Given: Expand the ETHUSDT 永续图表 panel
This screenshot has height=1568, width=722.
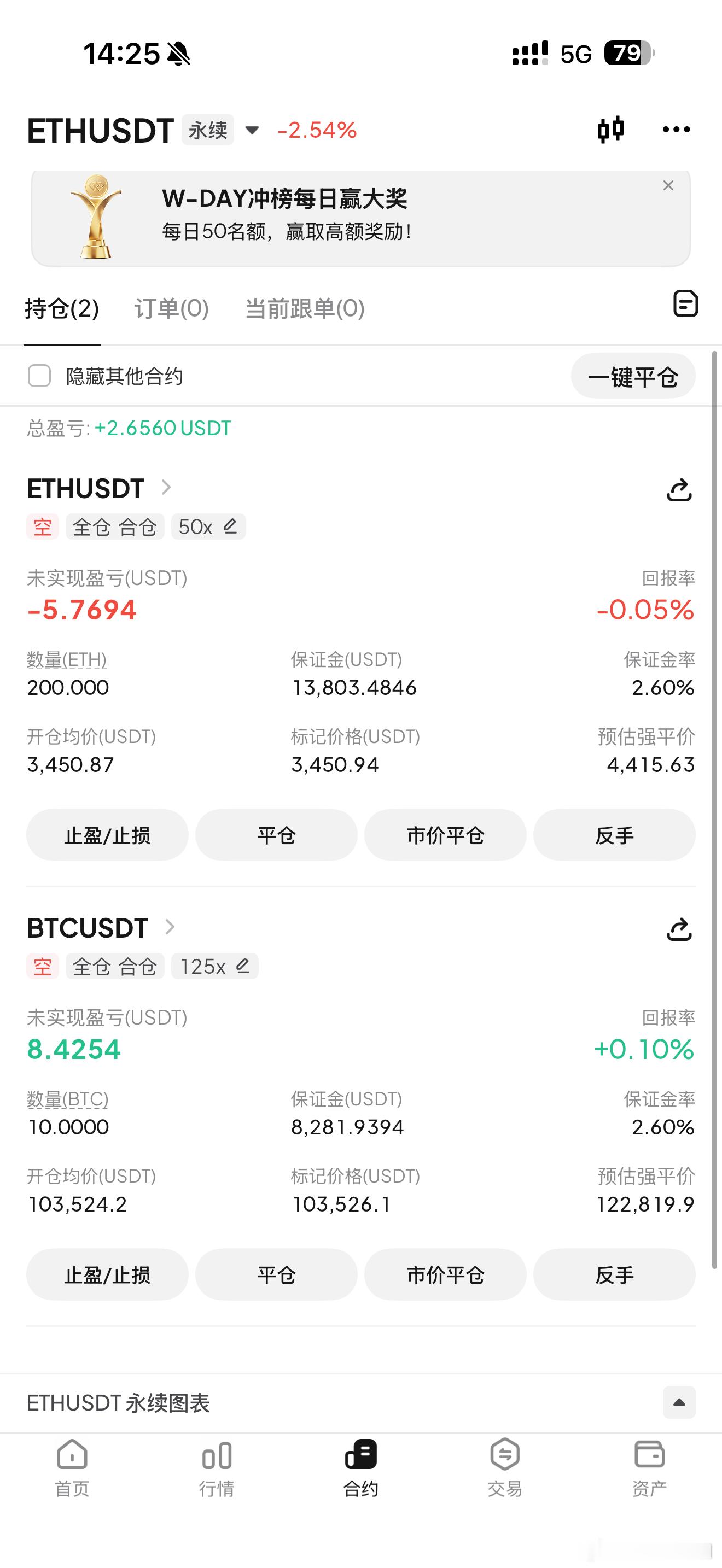Looking at the screenshot, I should tap(679, 1402).
